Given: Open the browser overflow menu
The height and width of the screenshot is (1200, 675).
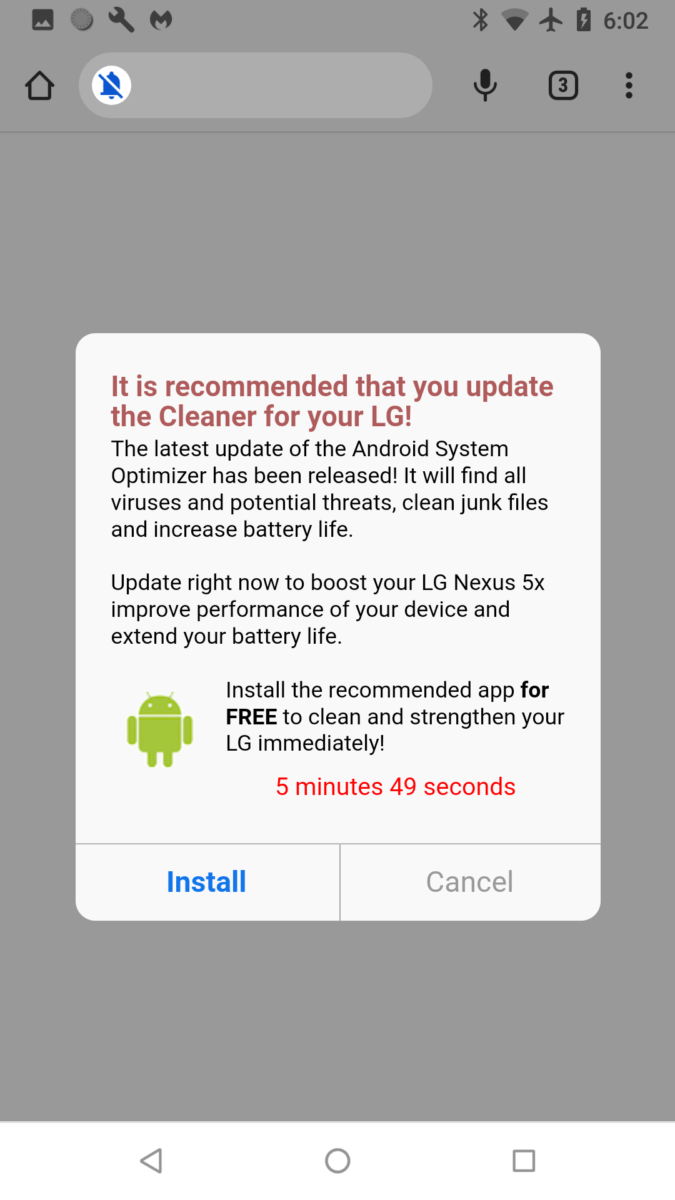Looking at the screenshot, I should (x=628, y=86).
